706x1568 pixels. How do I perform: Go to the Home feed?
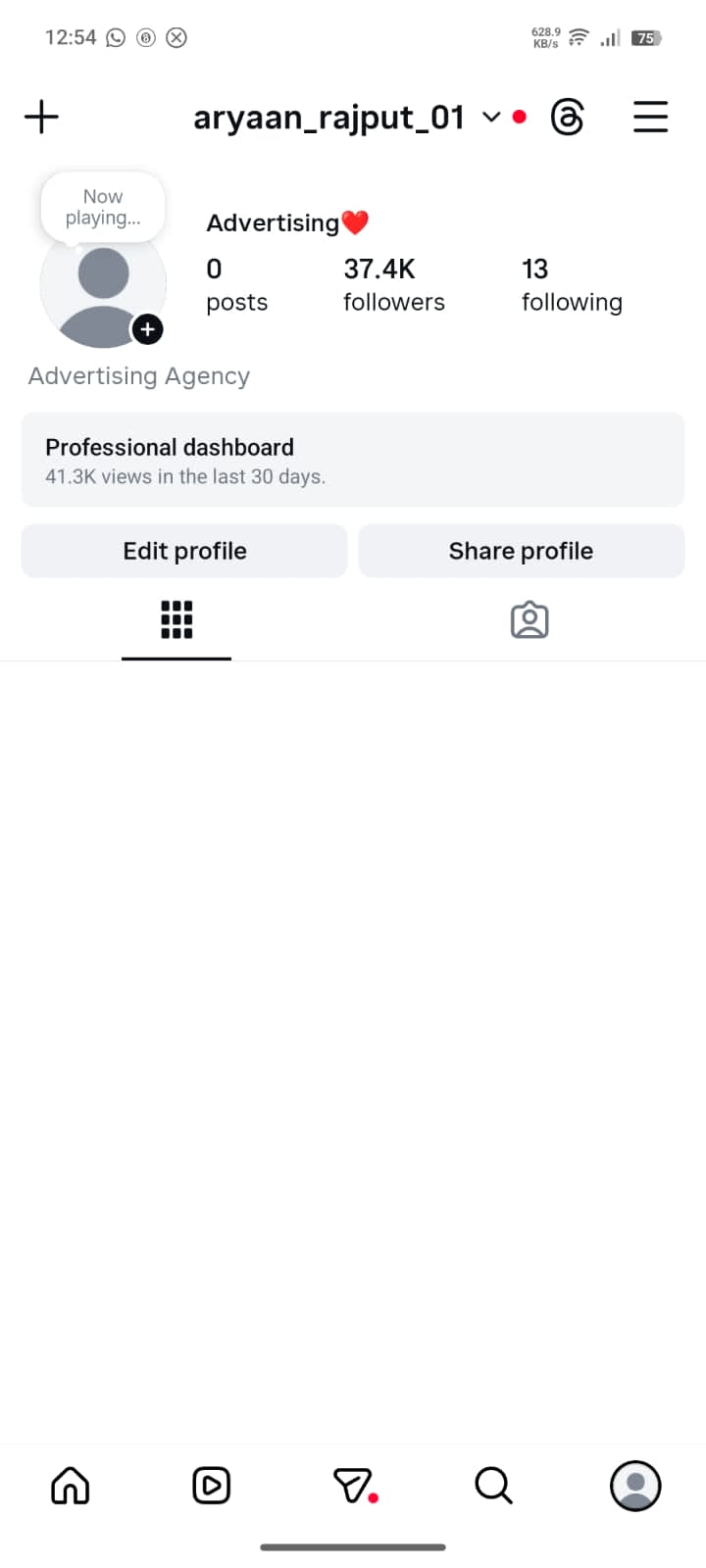tap(71, 1486)
